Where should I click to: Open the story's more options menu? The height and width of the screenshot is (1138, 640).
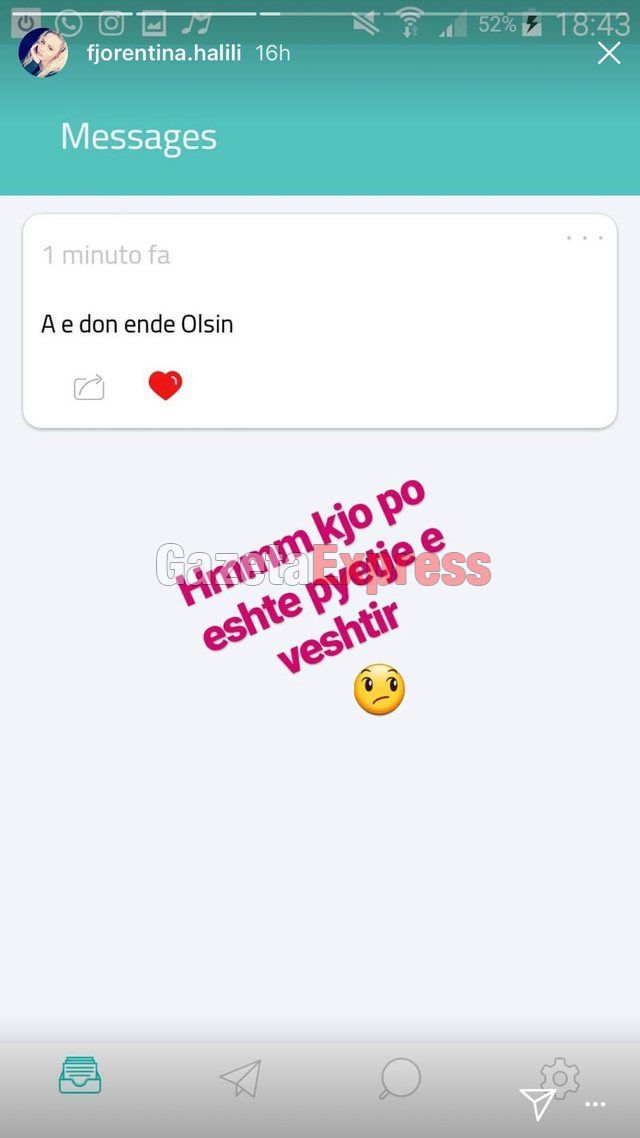click(x=595, y=1105)
